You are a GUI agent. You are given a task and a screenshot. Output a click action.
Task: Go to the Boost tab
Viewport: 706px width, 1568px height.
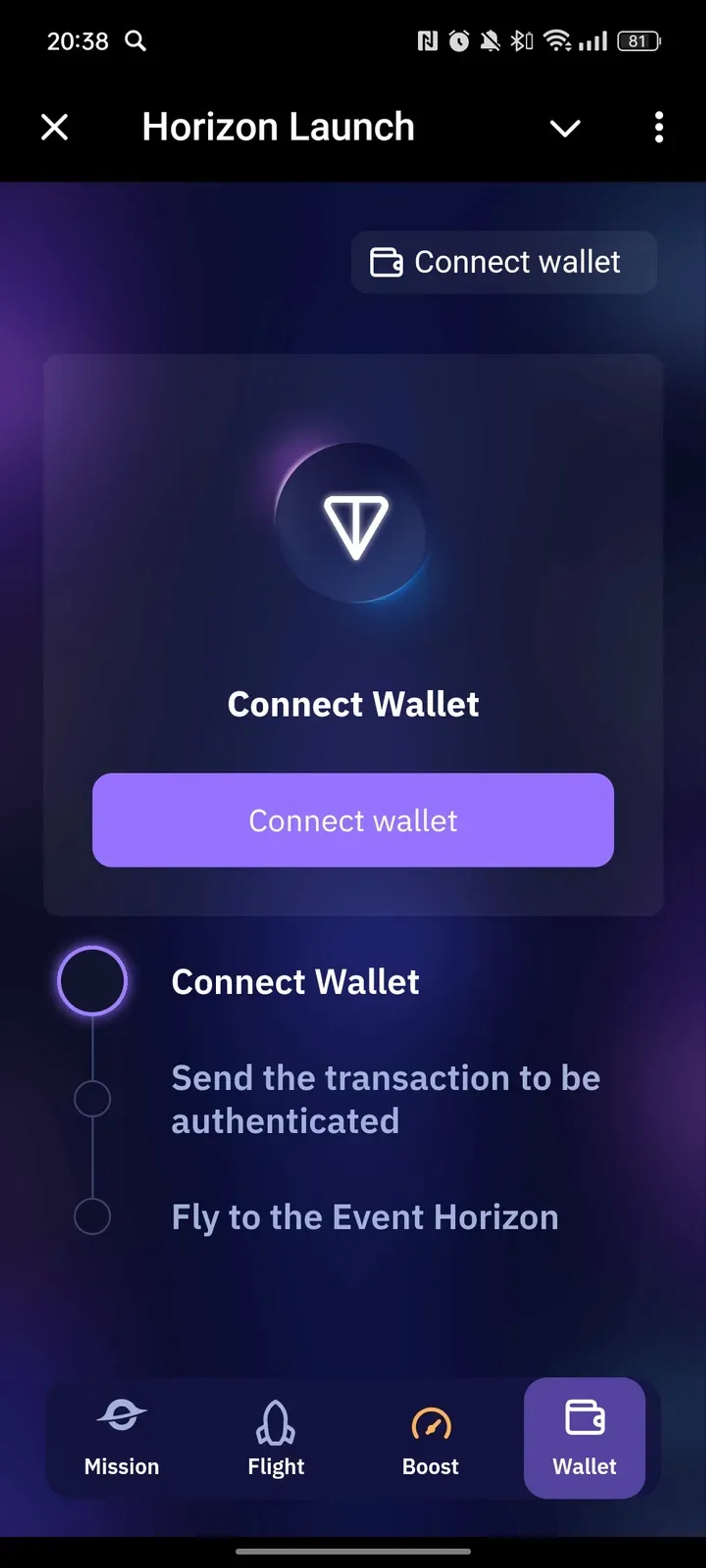pos(430,1438)
